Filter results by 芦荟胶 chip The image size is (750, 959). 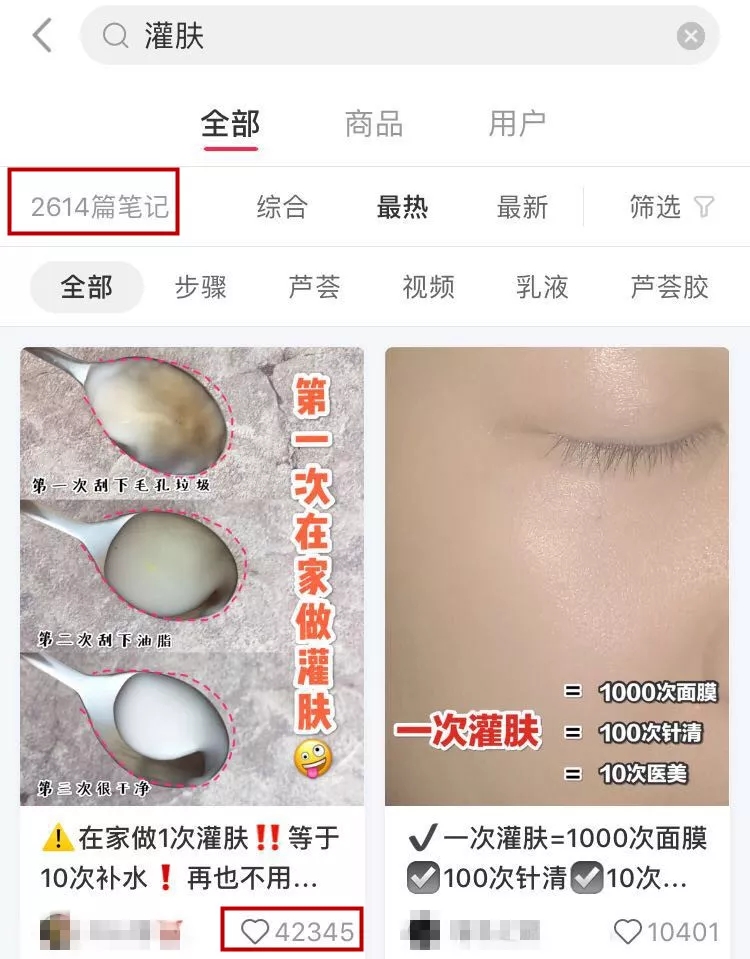click(669, 287)
